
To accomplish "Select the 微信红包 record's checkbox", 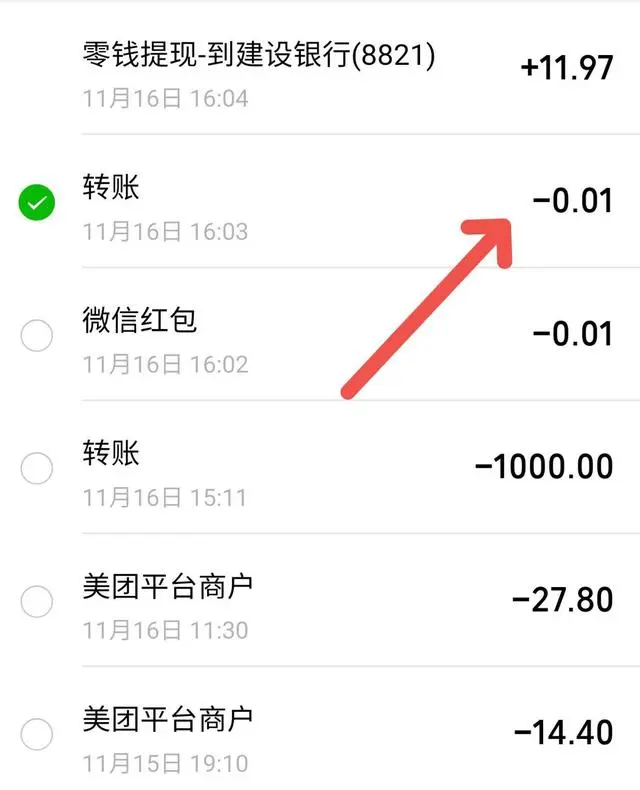I will [x=37, y=337].
